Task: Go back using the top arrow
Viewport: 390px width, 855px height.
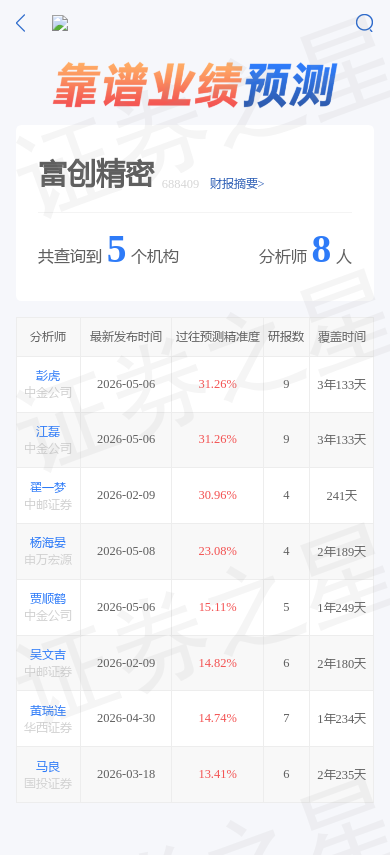Action: click(x=21, y=23)
